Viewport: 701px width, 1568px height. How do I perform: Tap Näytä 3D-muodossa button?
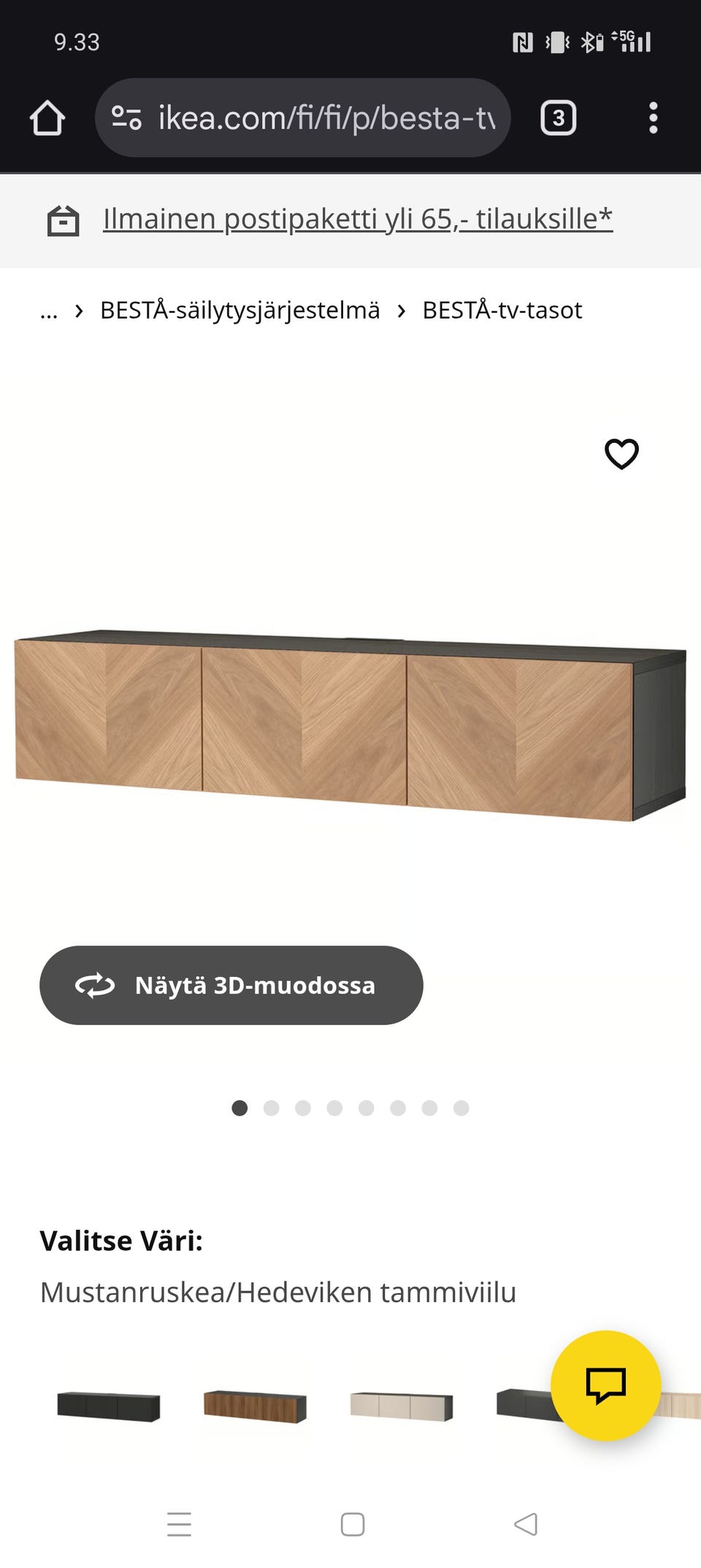(231, 985)
